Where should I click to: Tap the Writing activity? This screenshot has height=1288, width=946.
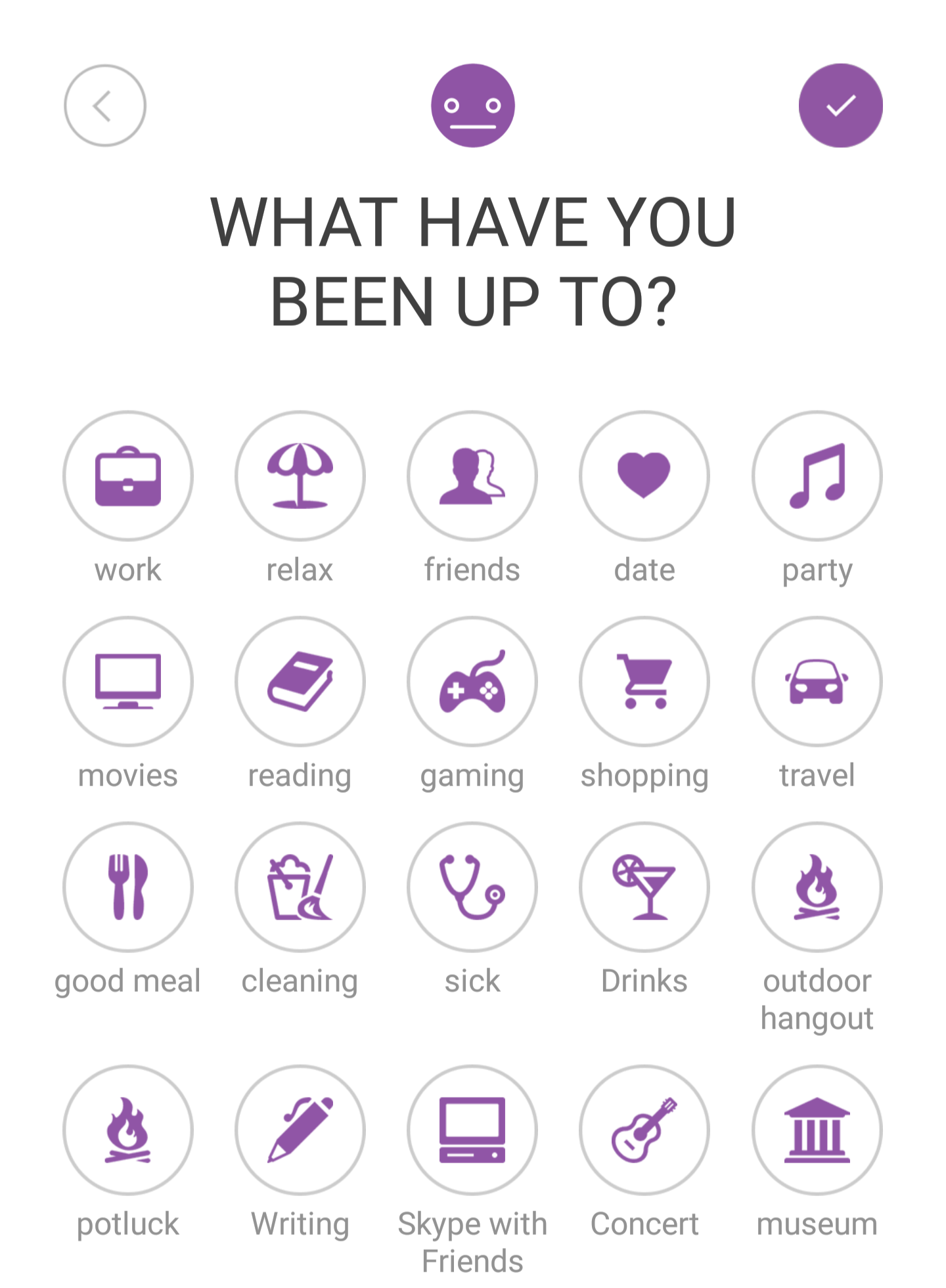pos(300,1130)
